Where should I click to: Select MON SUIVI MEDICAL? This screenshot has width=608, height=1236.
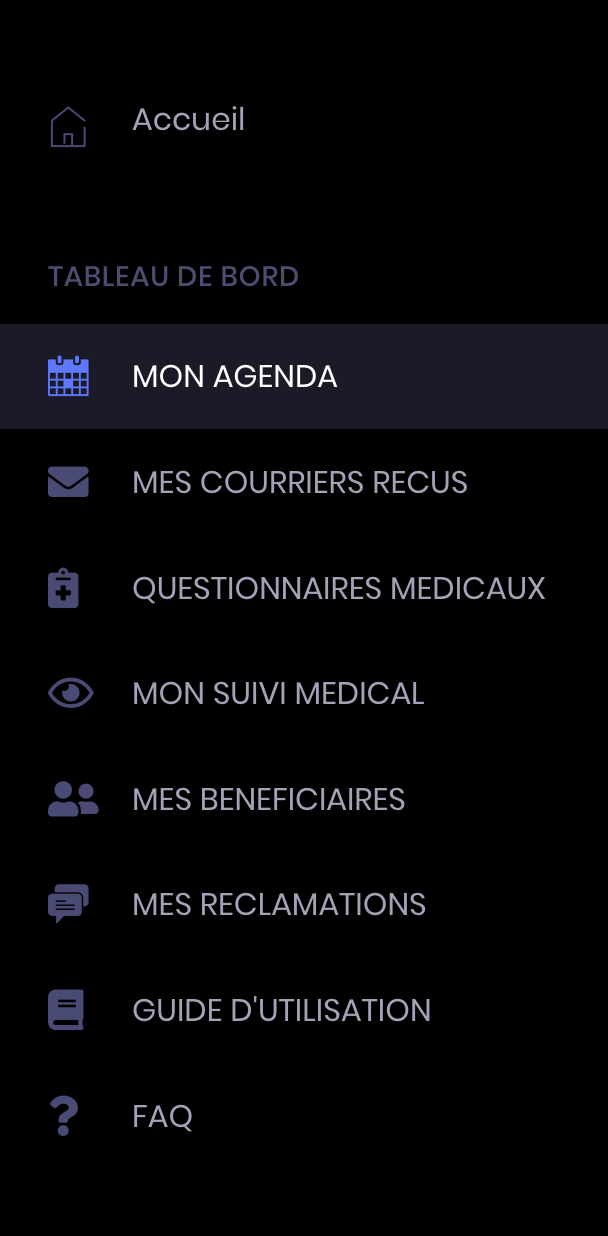click(278, 694)
